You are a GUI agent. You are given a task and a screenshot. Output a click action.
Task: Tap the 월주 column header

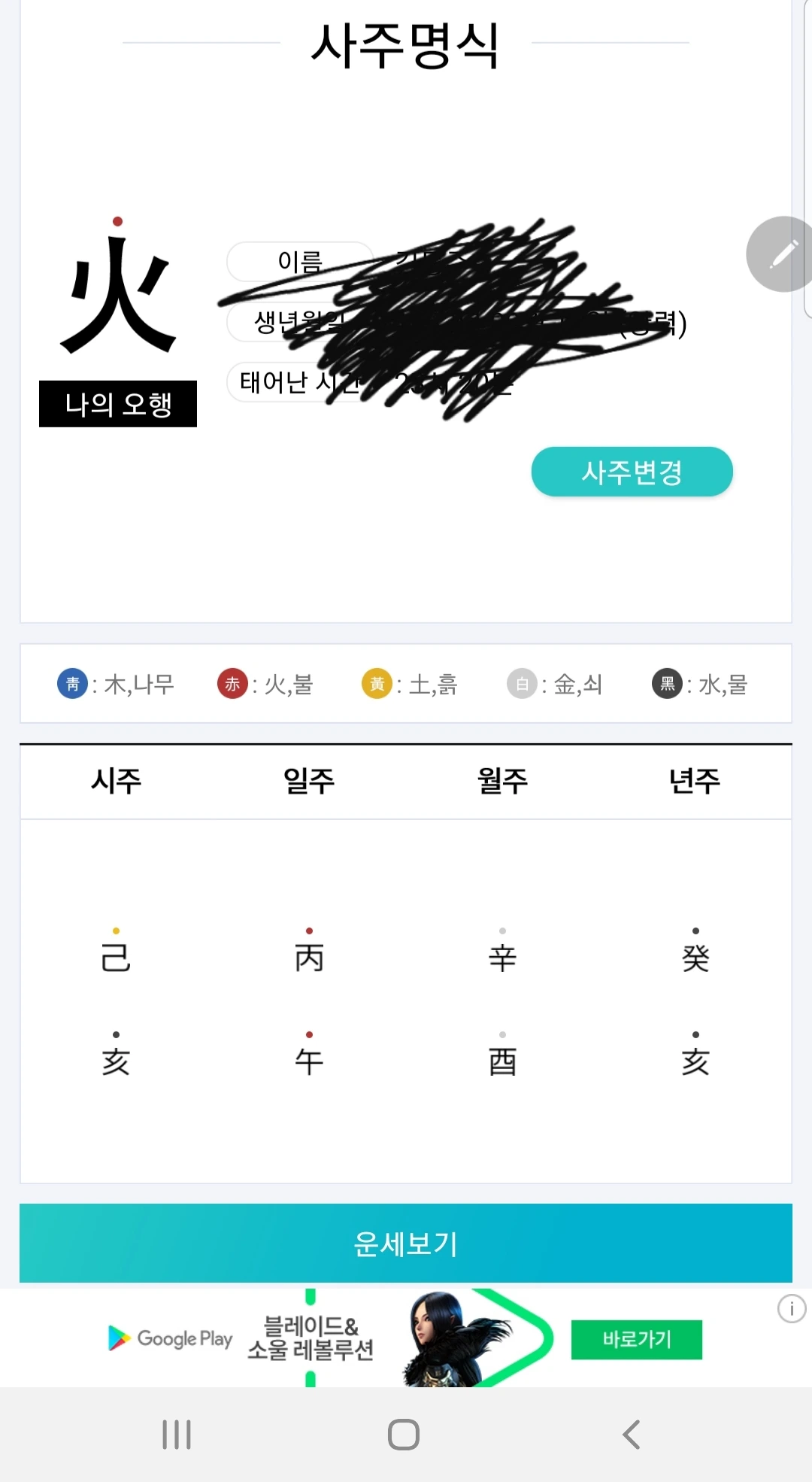(x=502, y=782)
